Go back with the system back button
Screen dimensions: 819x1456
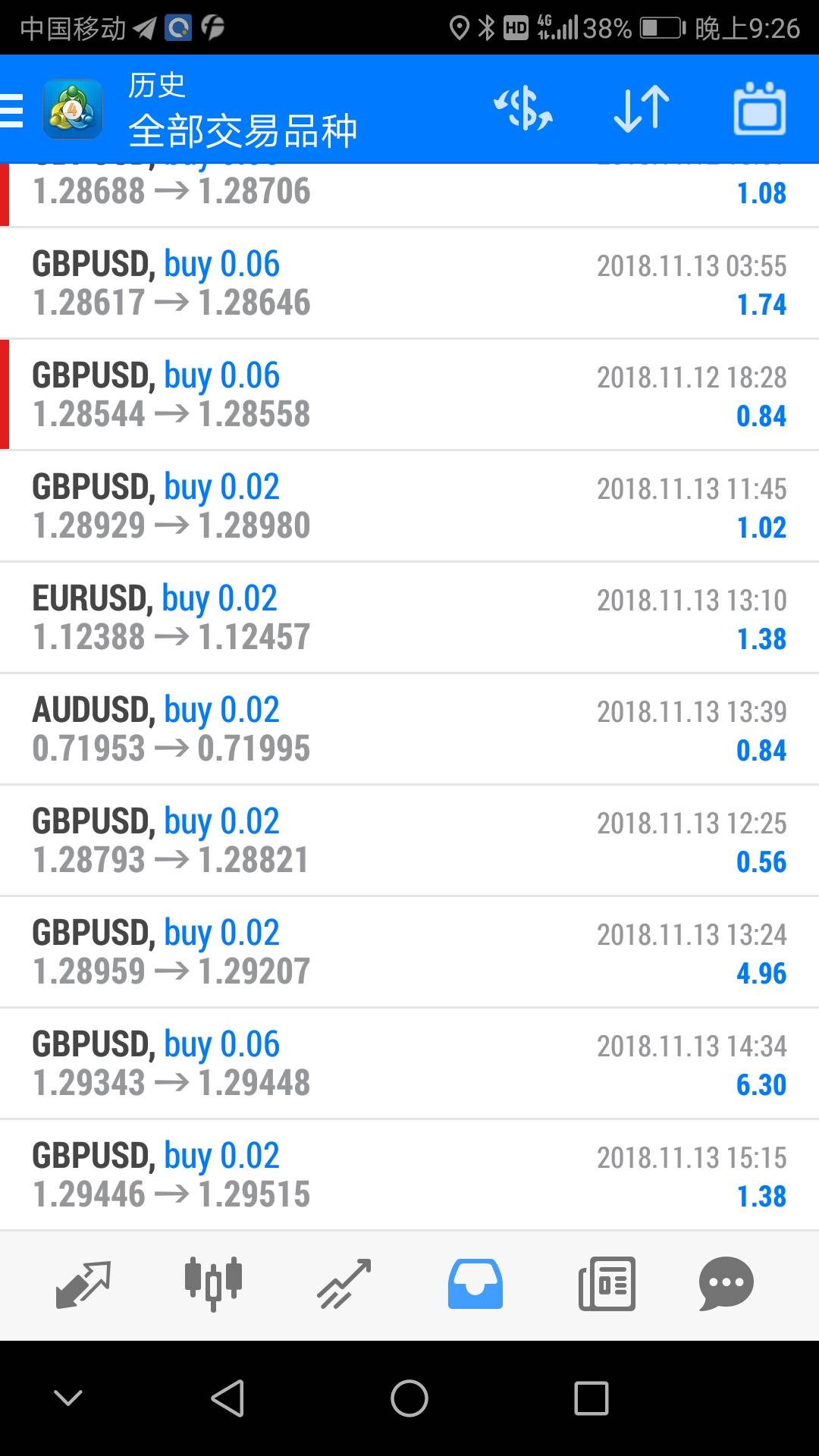(227, 1398)
